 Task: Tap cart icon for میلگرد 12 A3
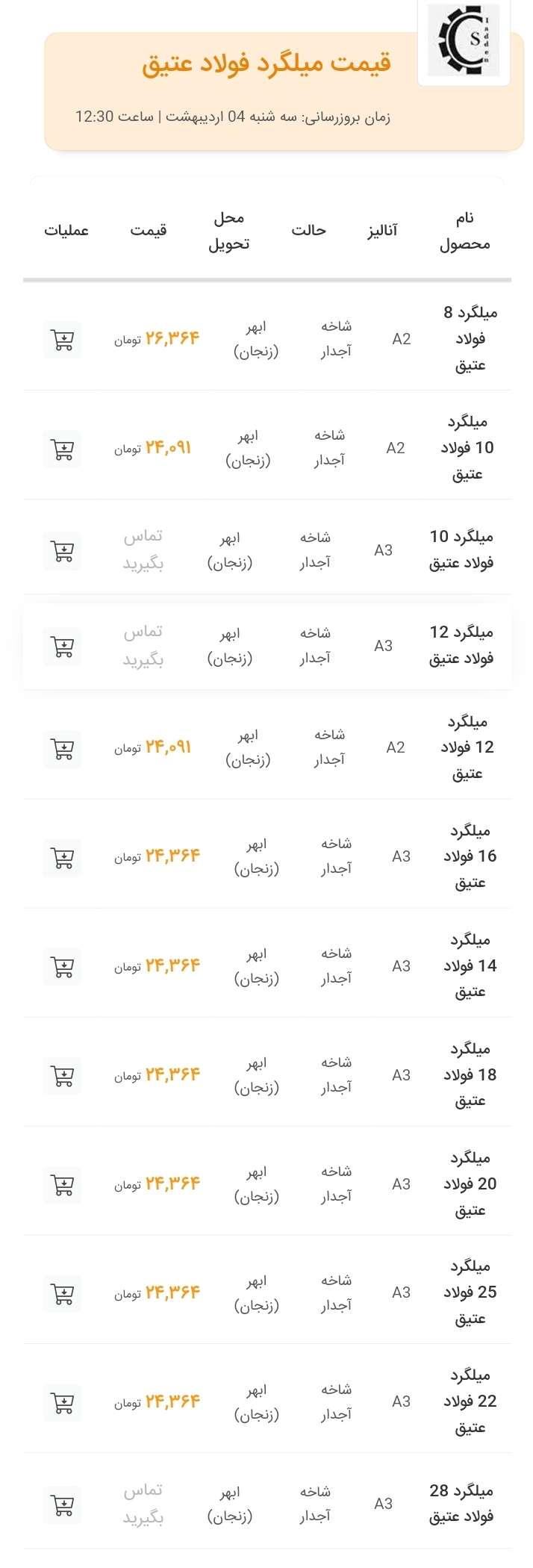[62, 647]
